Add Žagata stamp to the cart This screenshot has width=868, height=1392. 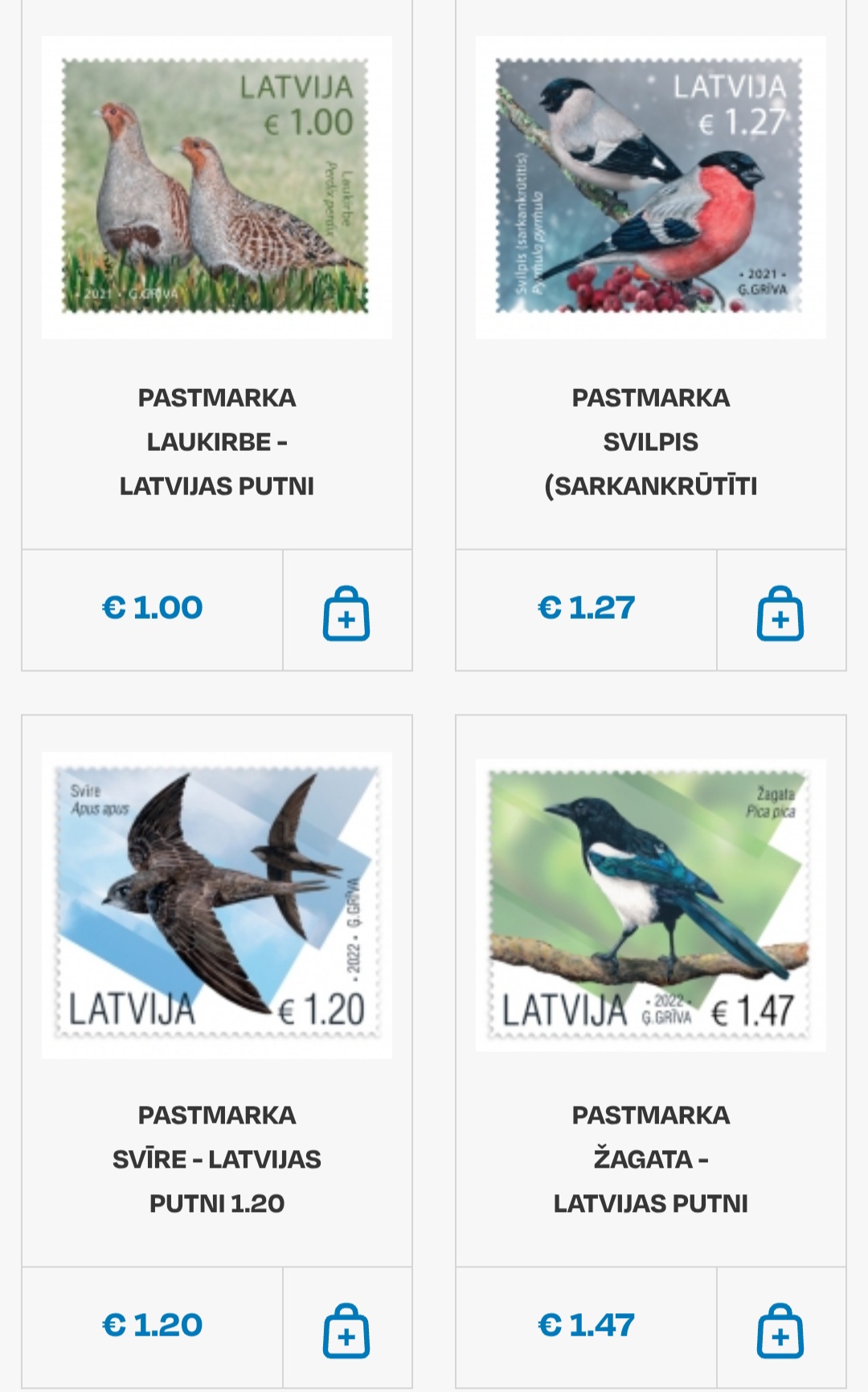pyautogui.click(x=780, y=1331)
